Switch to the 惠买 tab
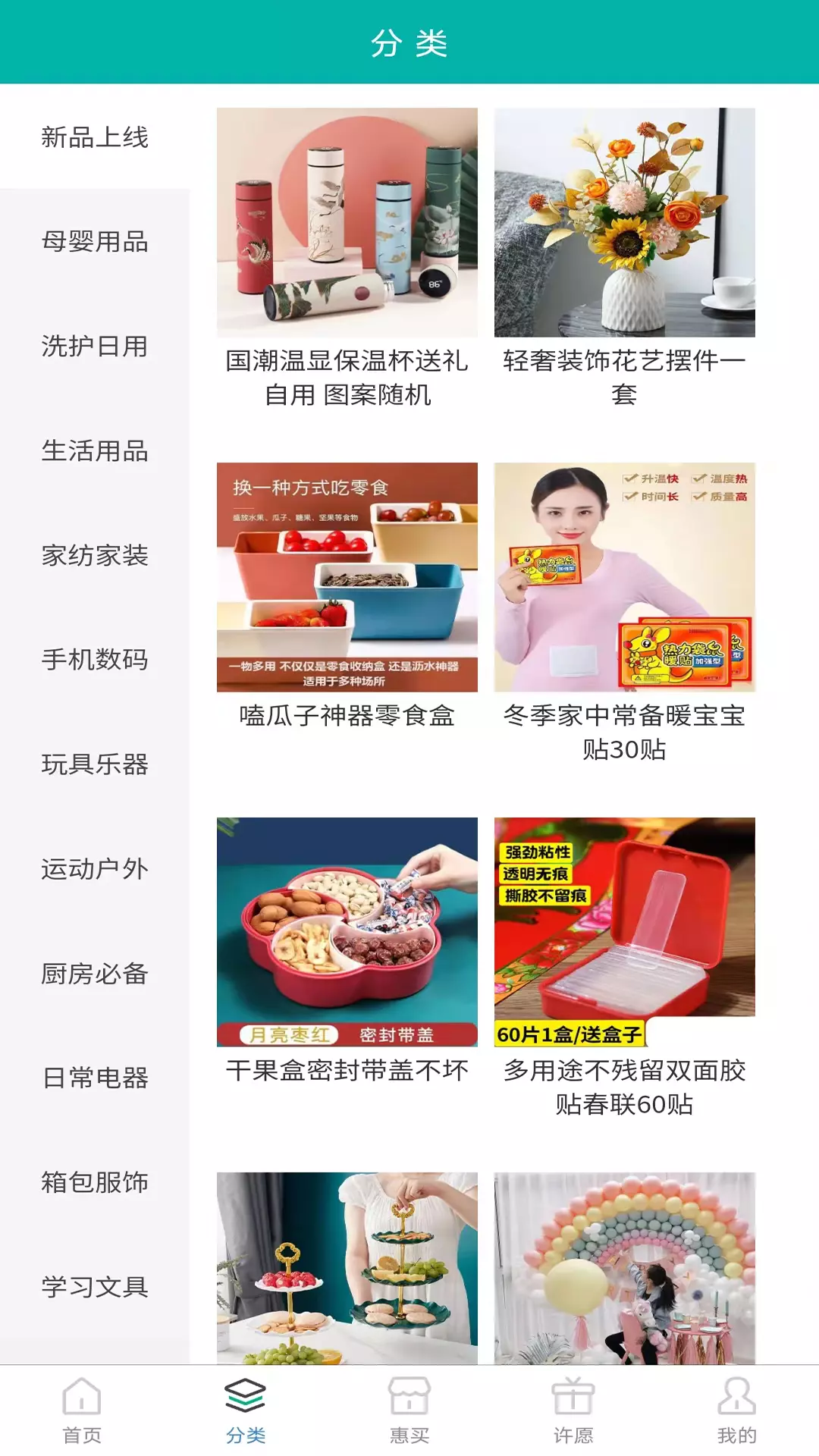 pyautogui.click(x=409, y=1411)
